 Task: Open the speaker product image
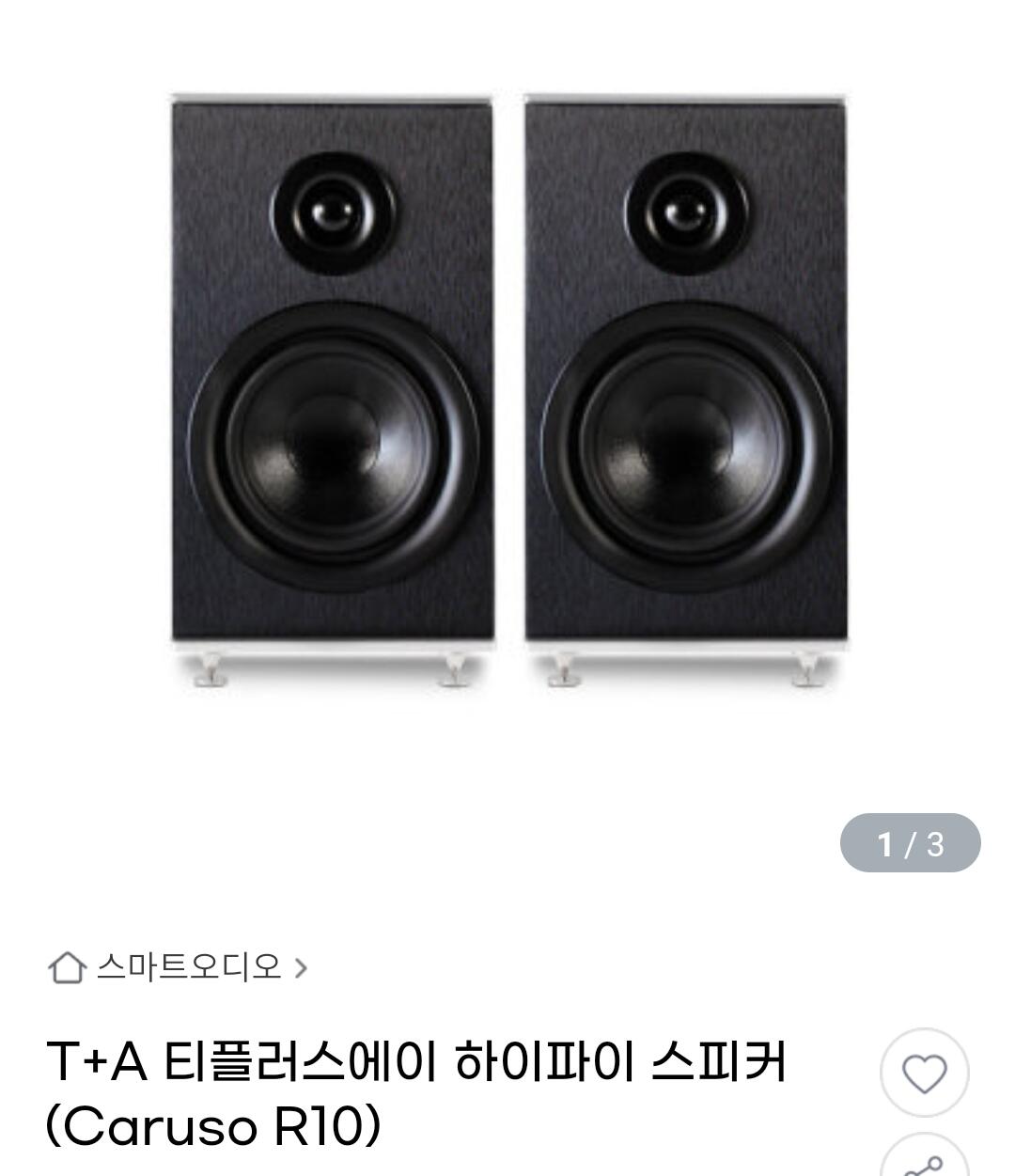coord(507,395)
